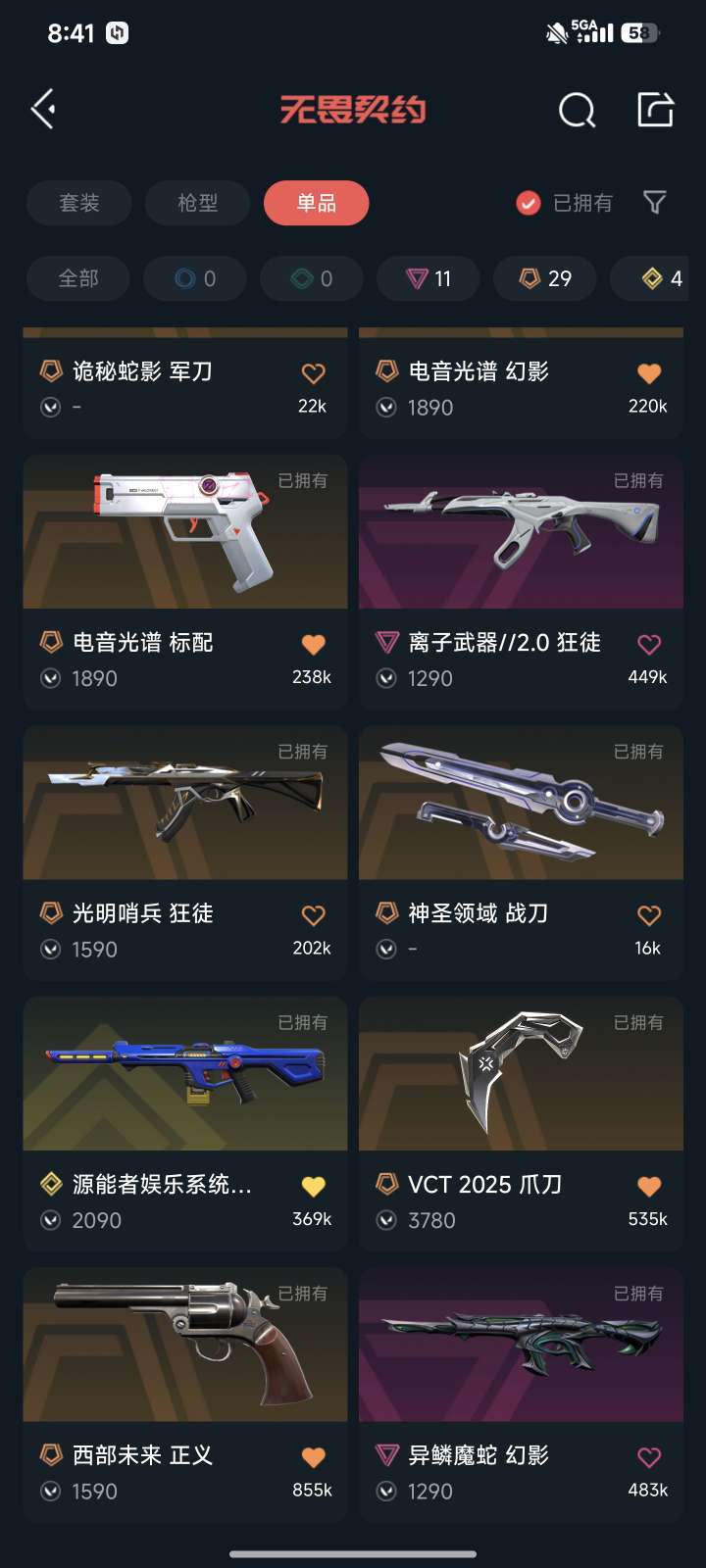Open the 西部未来 正义 revolver card
Image resolution: width=706 pixels, height=1568 pixels.
coord(185,1396)
